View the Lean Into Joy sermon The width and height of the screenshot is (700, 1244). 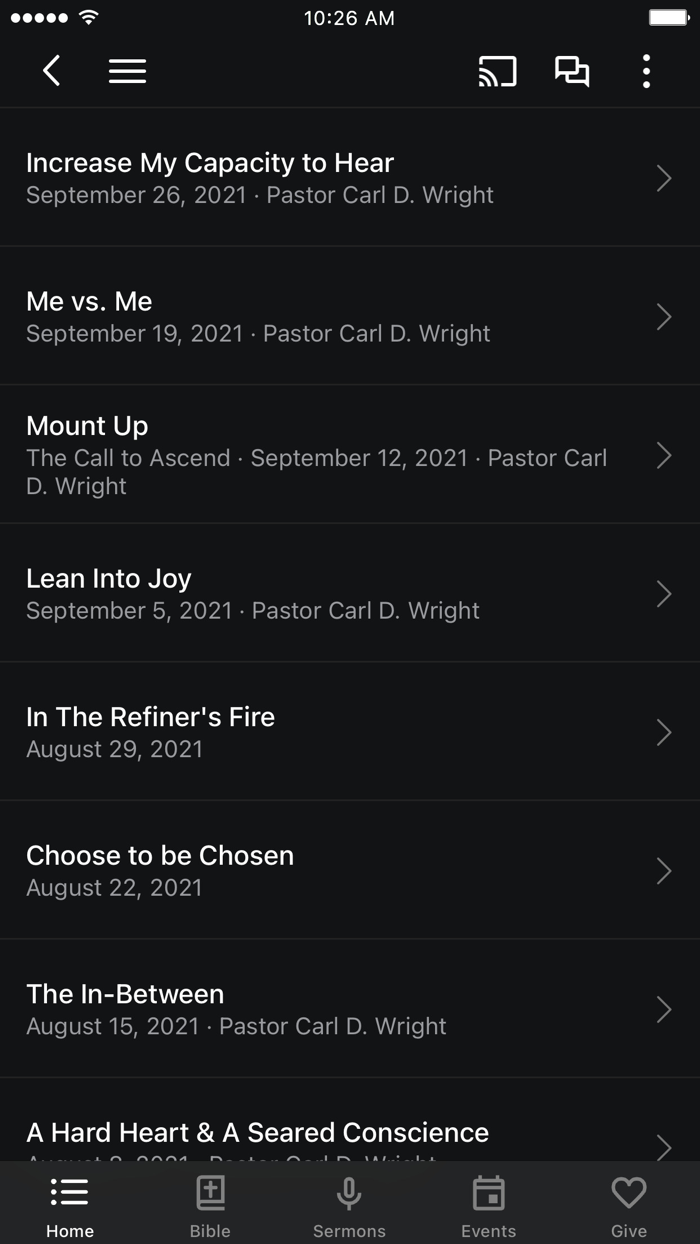350,593
